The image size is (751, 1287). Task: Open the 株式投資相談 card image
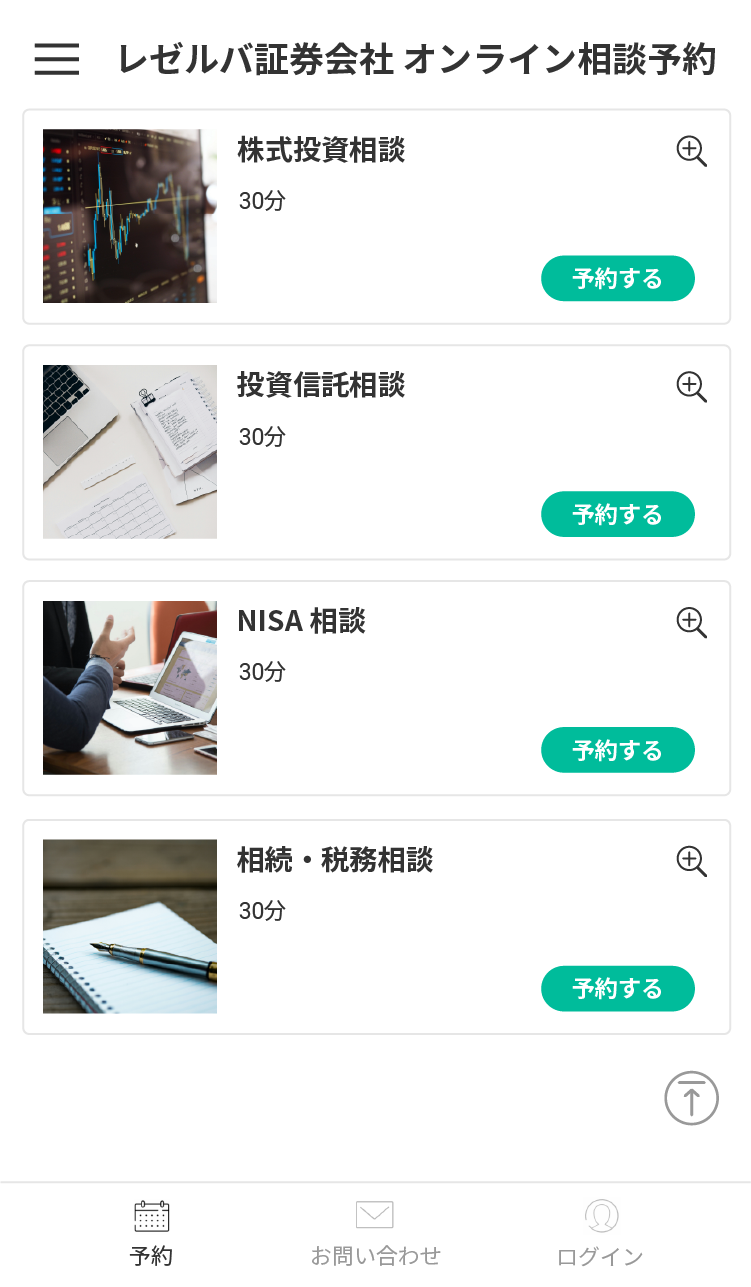coord(130,216)
